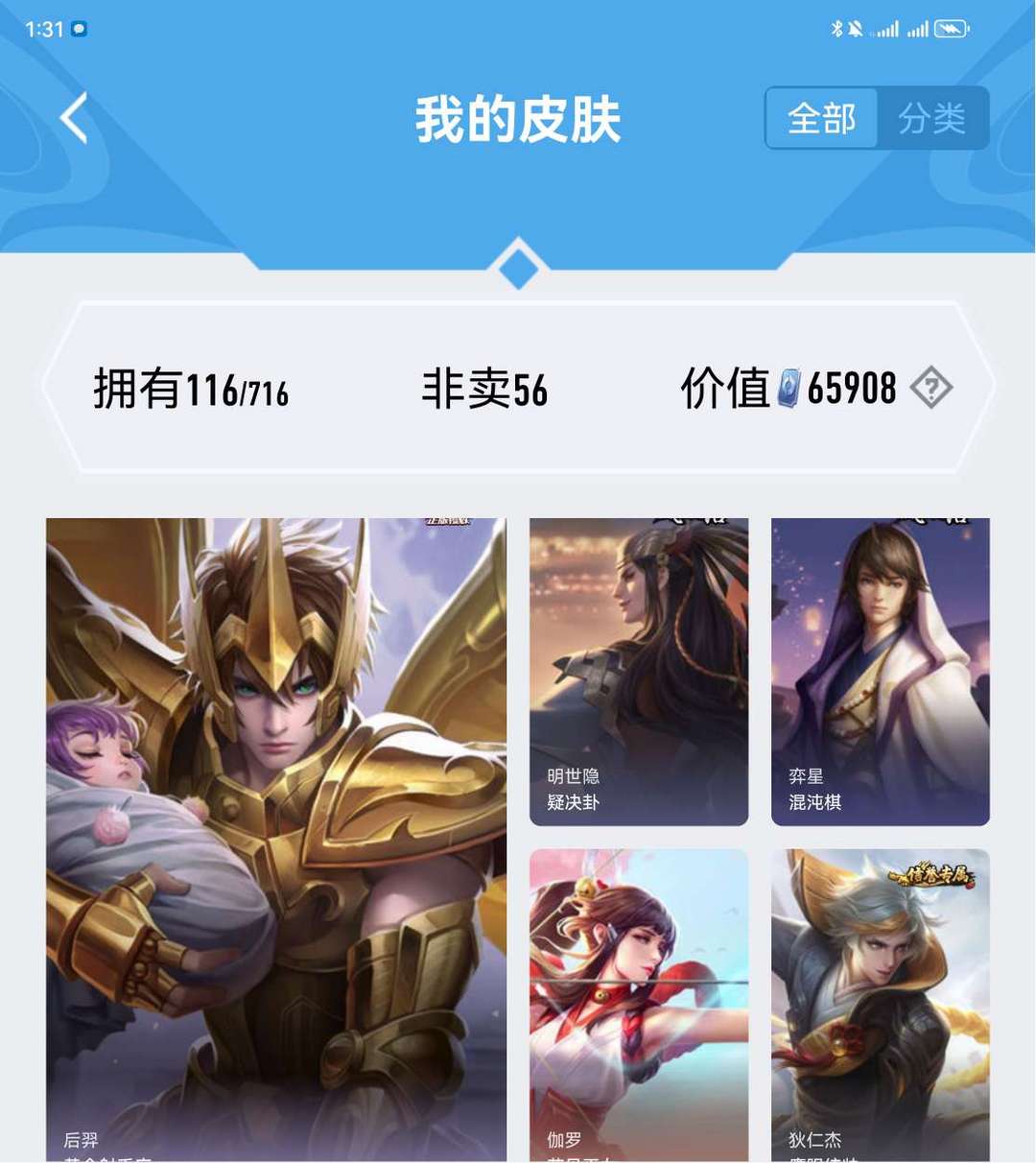Open the question mark help next to 价值
Image resolution: width=1036 pixels, height=1163 pixels.
[930, 388]
